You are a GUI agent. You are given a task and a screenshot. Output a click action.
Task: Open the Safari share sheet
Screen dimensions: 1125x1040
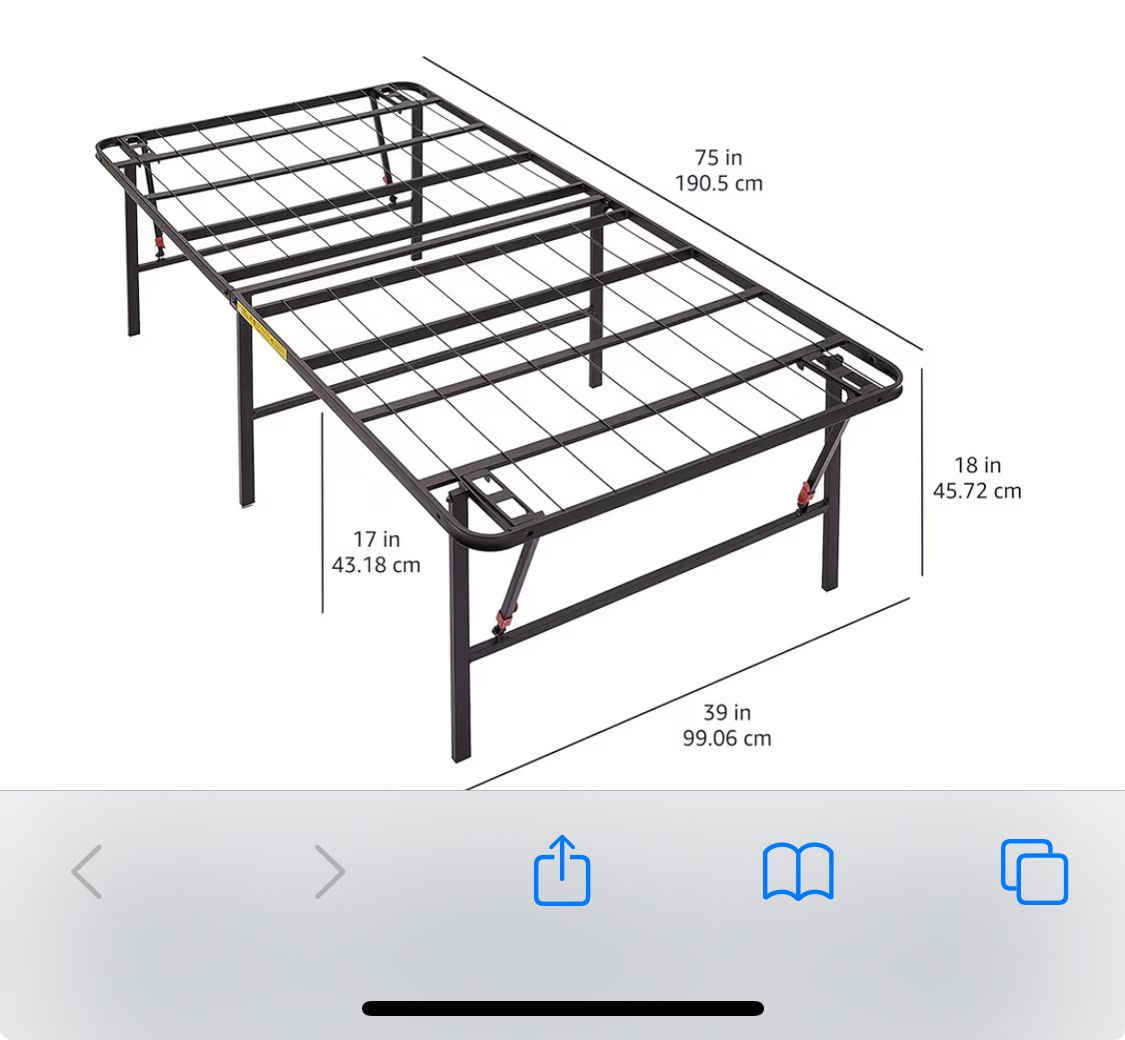pos(562,871)
